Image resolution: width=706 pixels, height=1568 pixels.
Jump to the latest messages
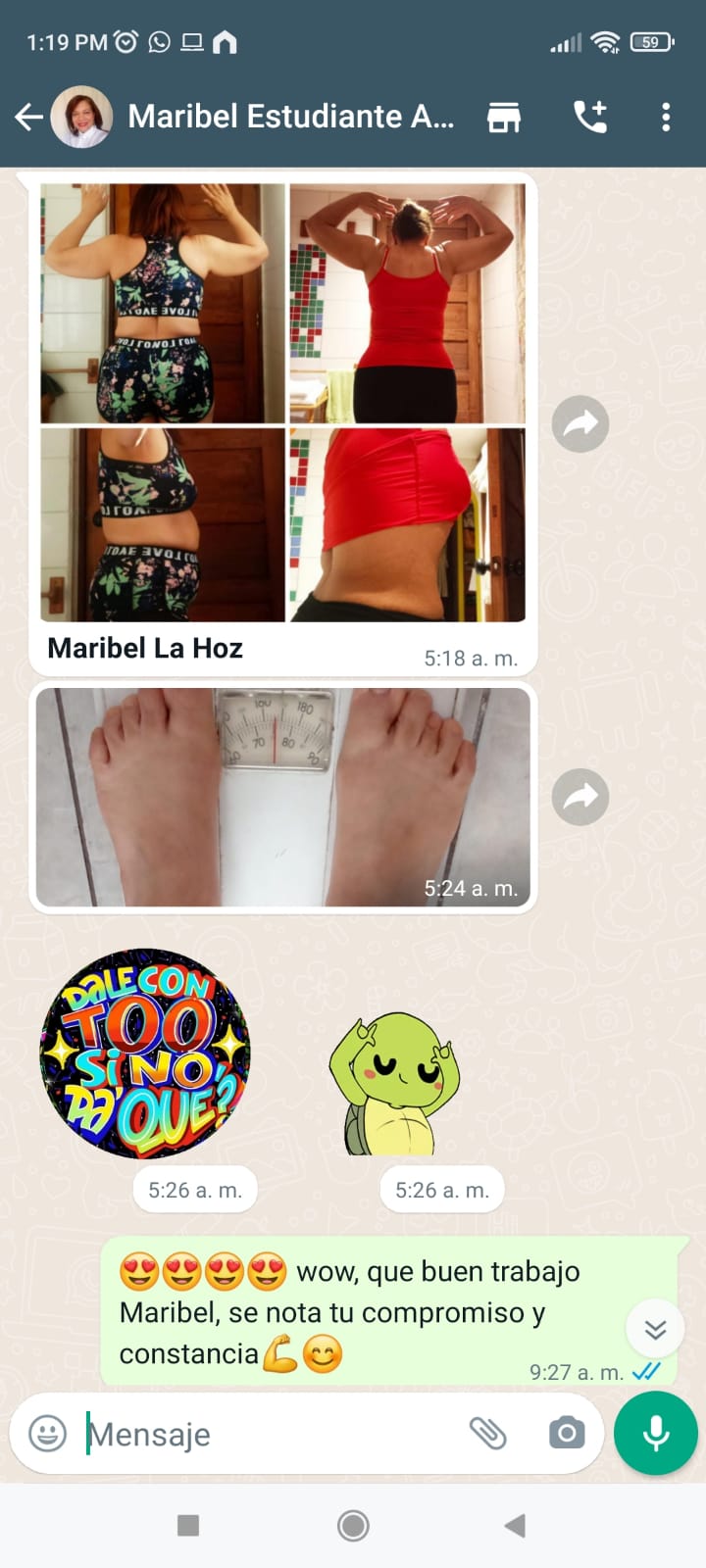(655, 1329)
